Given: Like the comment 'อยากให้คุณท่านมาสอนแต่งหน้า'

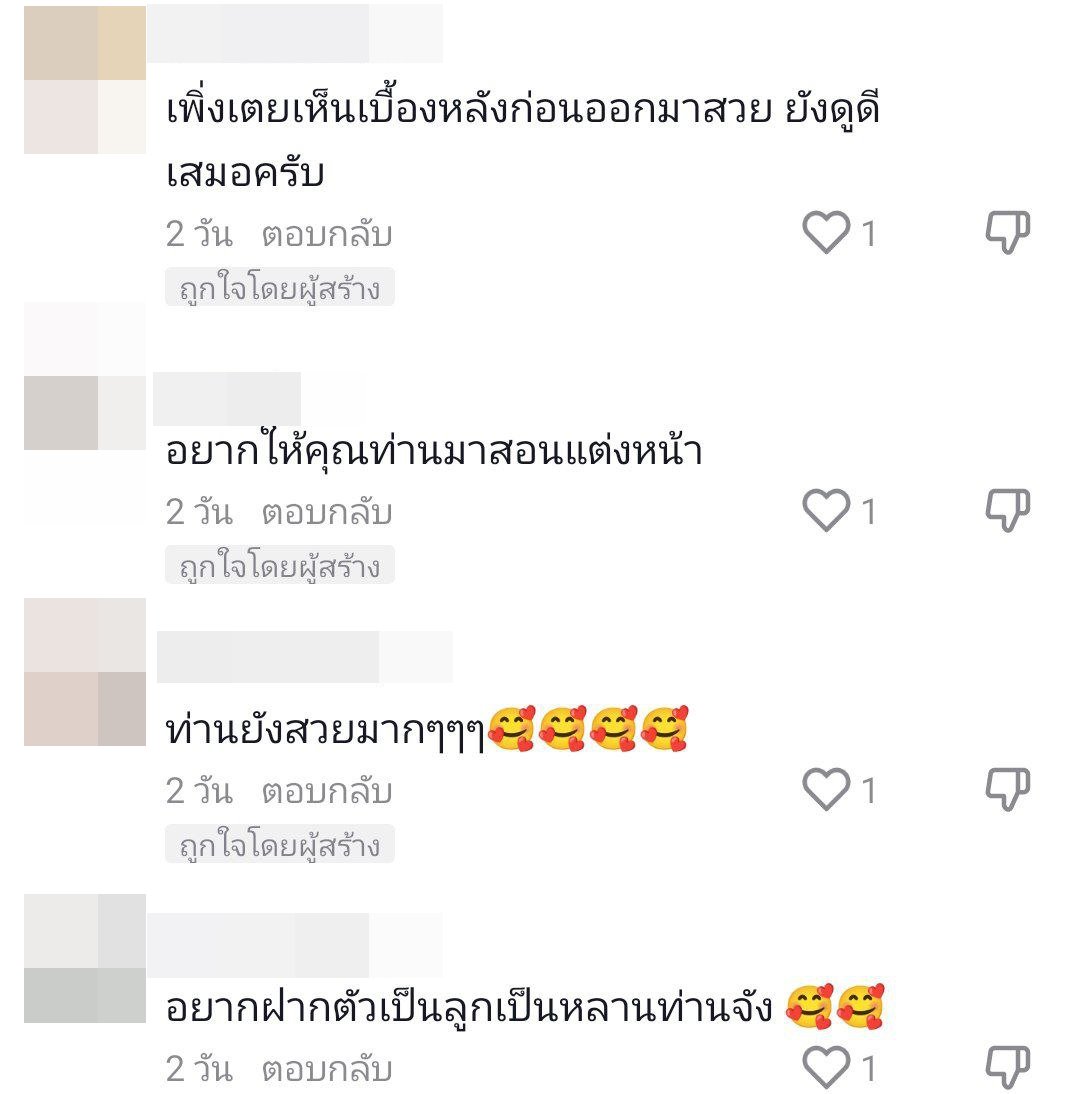Looking at the screenshot, I should 826,512.
